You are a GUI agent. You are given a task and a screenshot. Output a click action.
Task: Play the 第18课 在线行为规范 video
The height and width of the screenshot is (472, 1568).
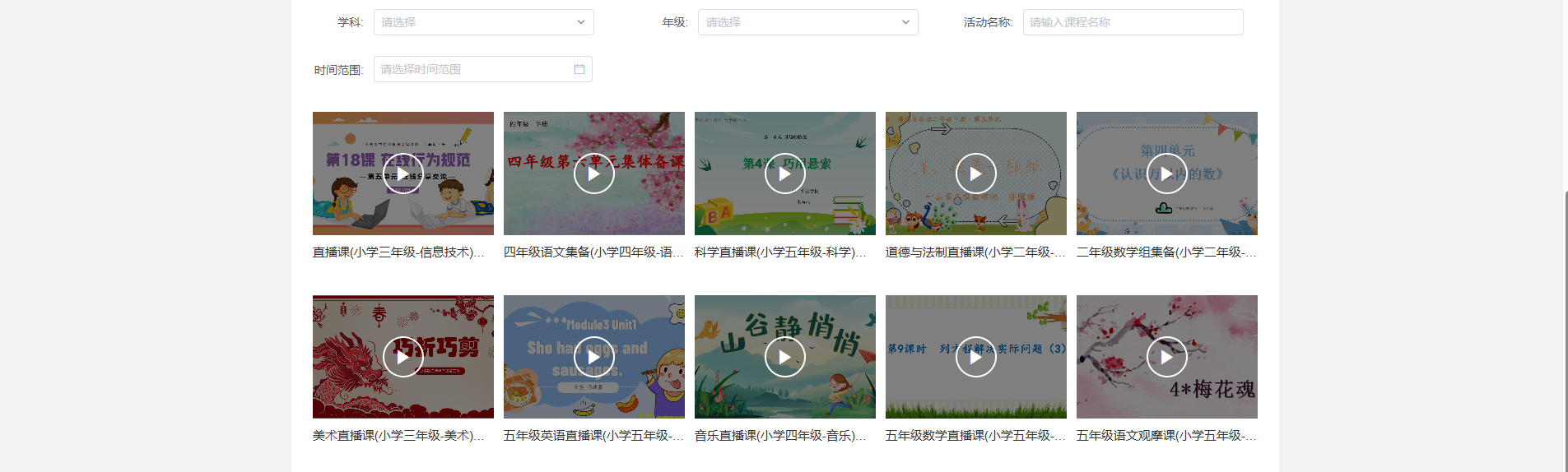403,174
